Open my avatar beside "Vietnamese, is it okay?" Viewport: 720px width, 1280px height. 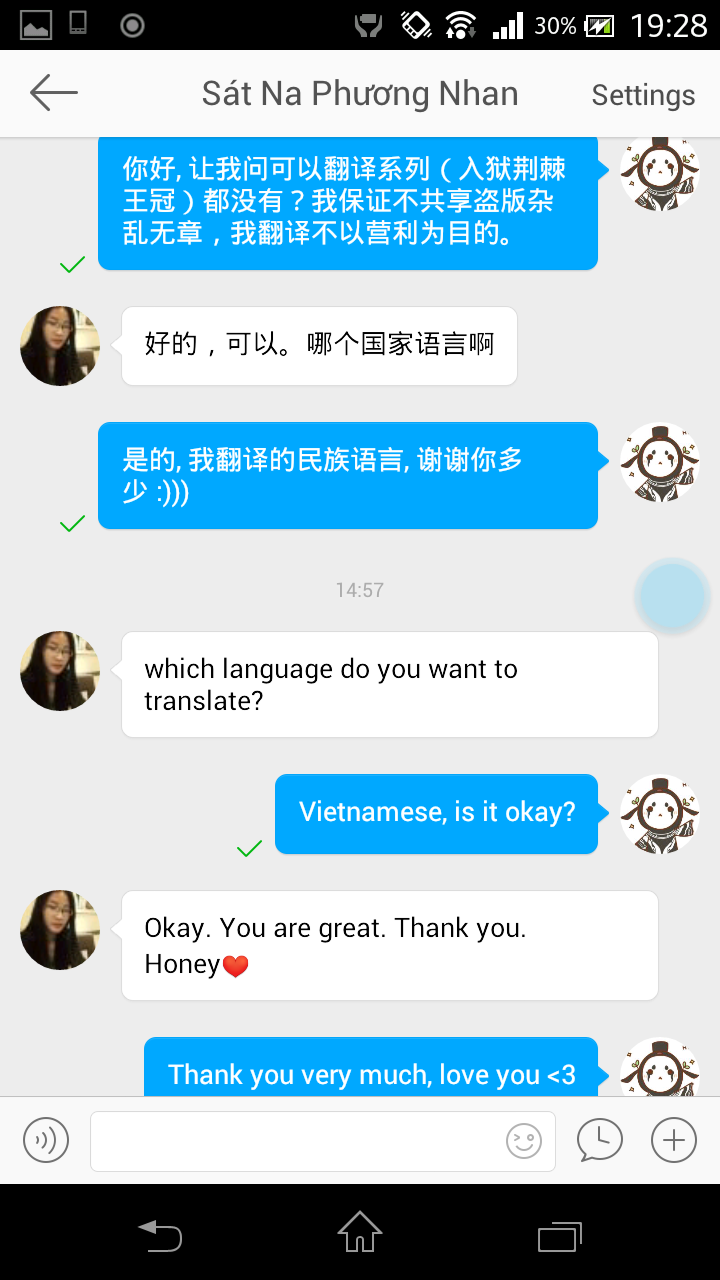pyautogui.click(x=659, y=814)
